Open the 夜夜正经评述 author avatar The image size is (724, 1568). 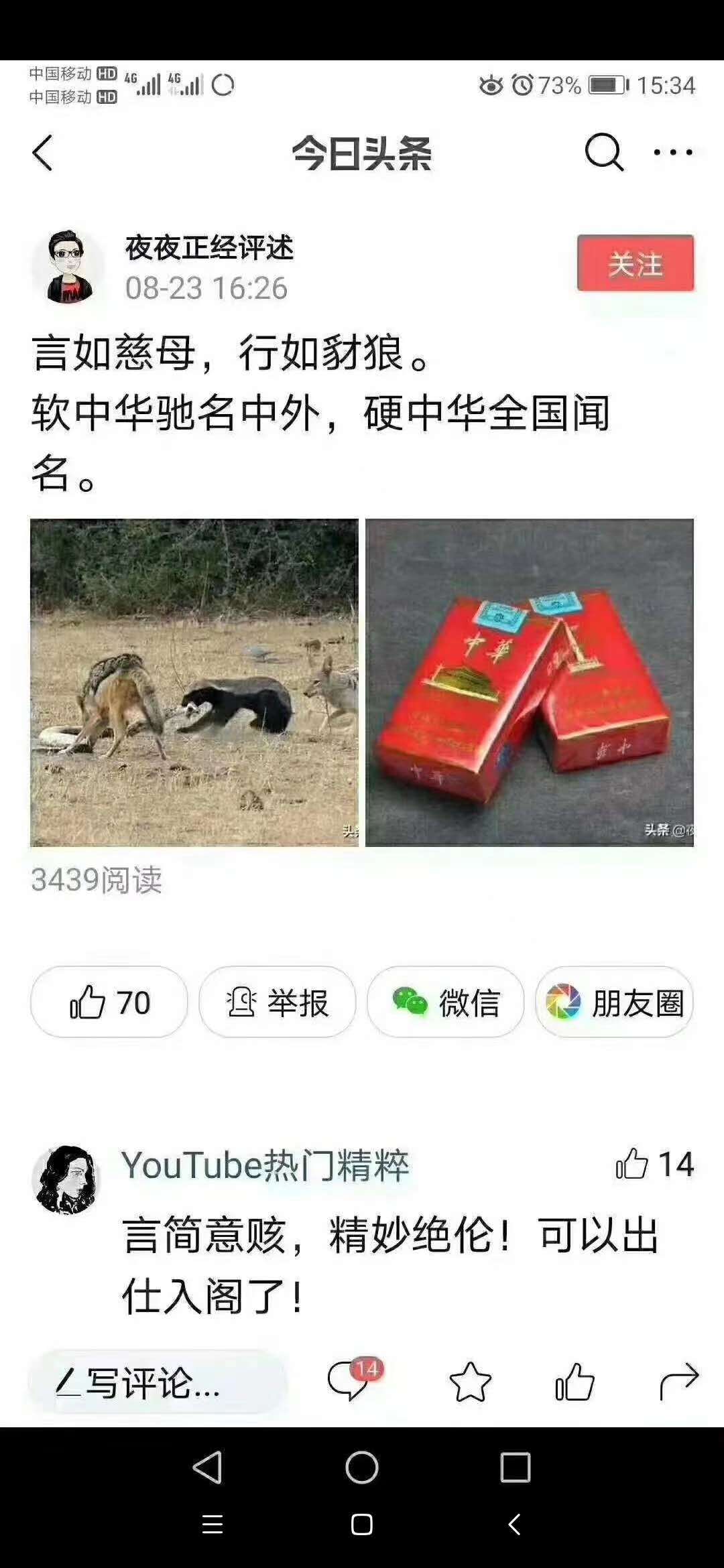click(x=68, y=267)
